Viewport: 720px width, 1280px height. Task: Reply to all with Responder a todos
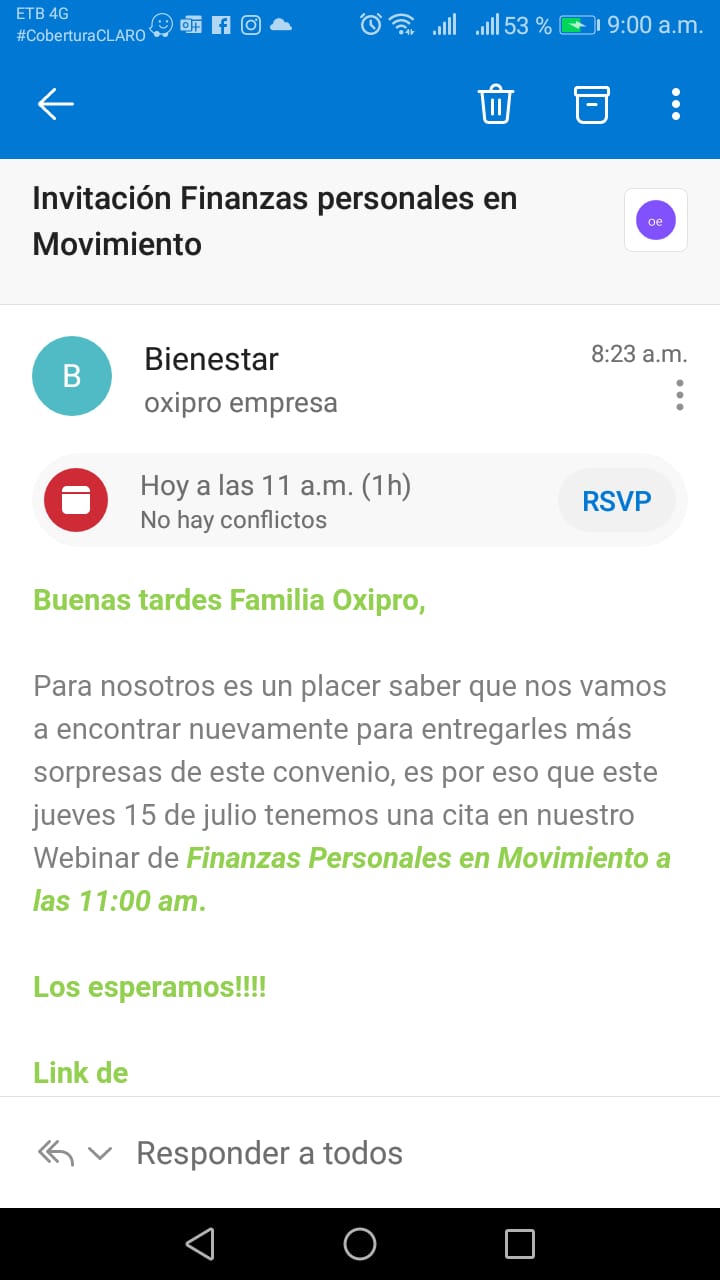[269, 1153]
